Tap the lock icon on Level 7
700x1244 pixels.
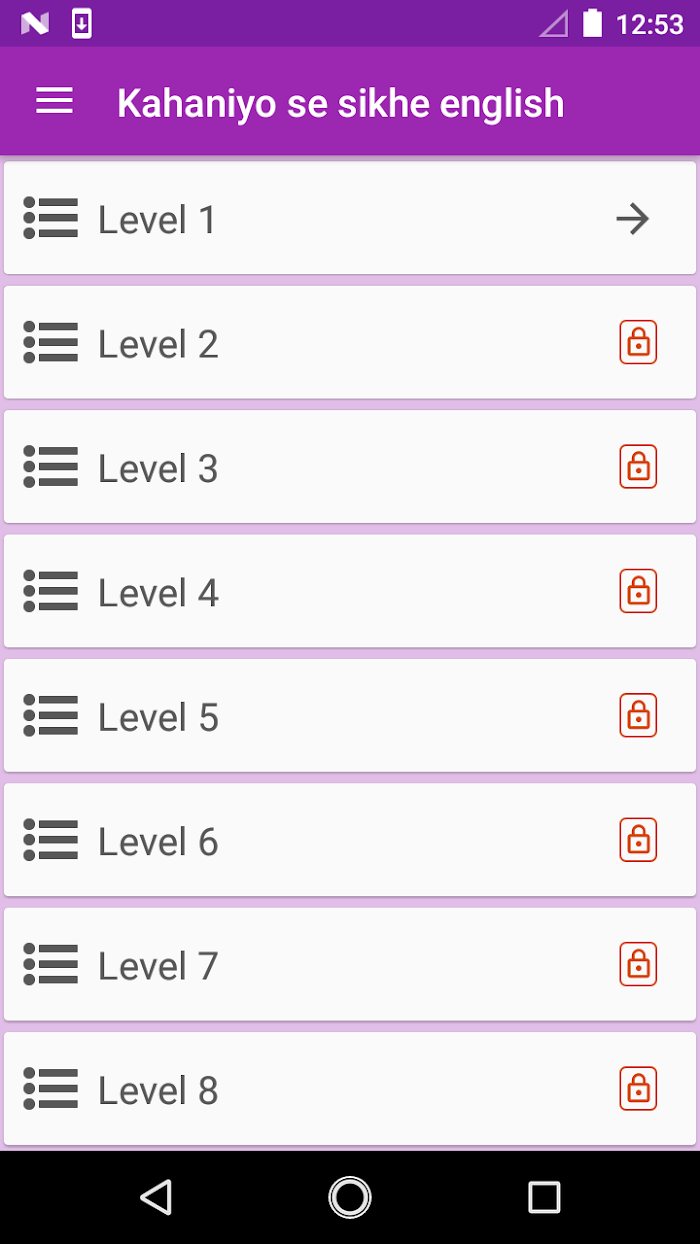coord(638,964)
